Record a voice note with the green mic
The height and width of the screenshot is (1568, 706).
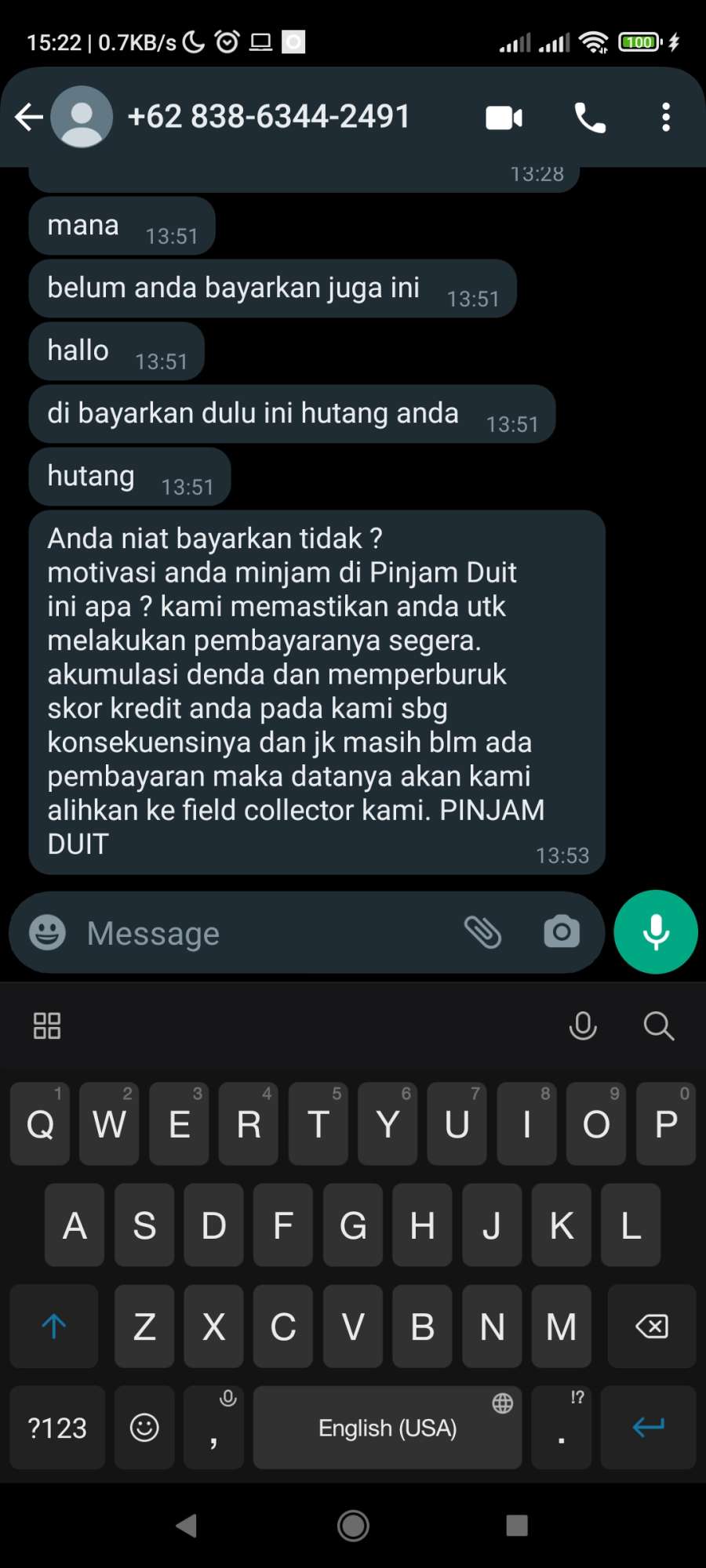pyautogui.click(x=655, y=932)
